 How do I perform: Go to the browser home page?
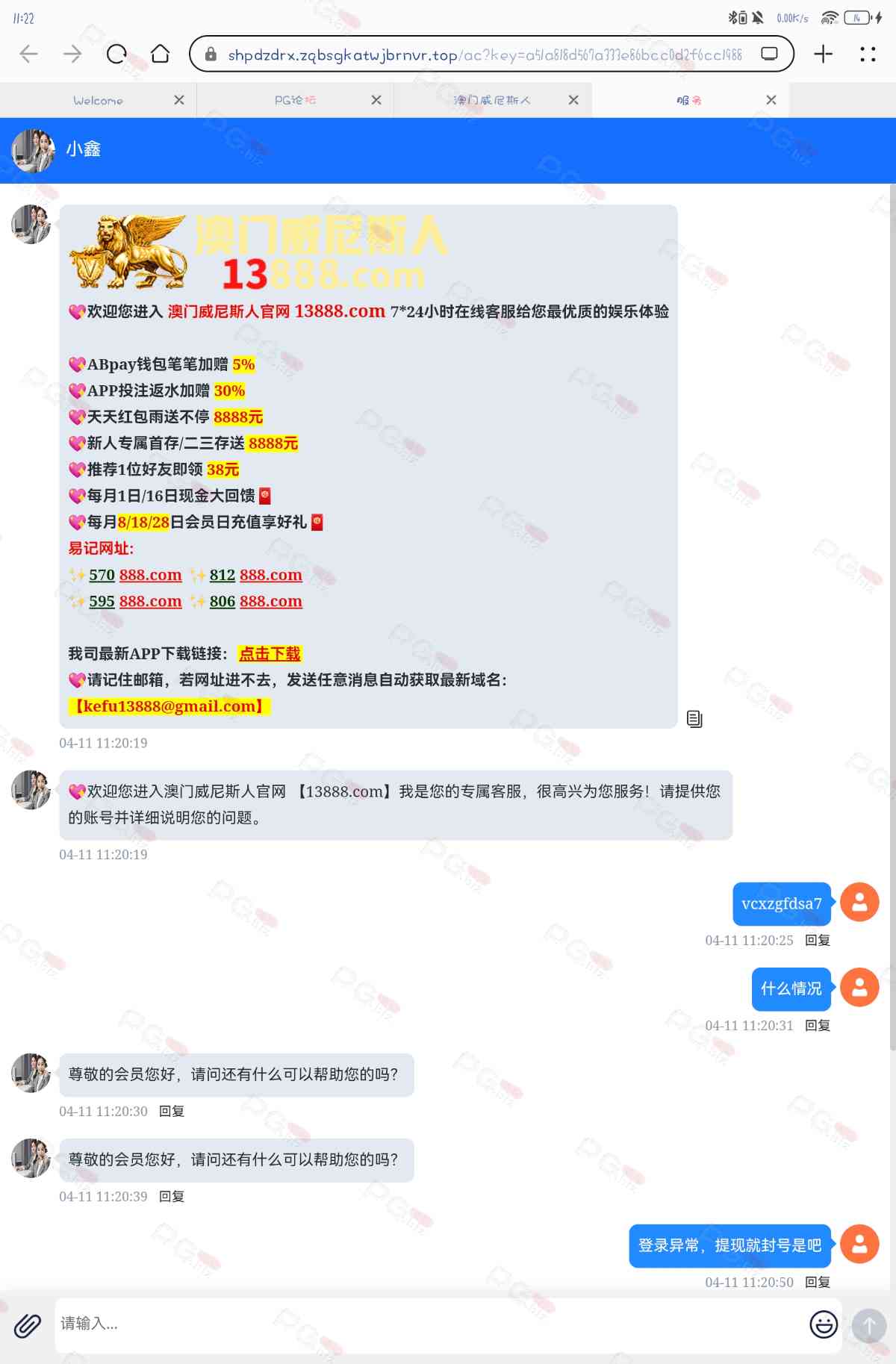(160, 54)
